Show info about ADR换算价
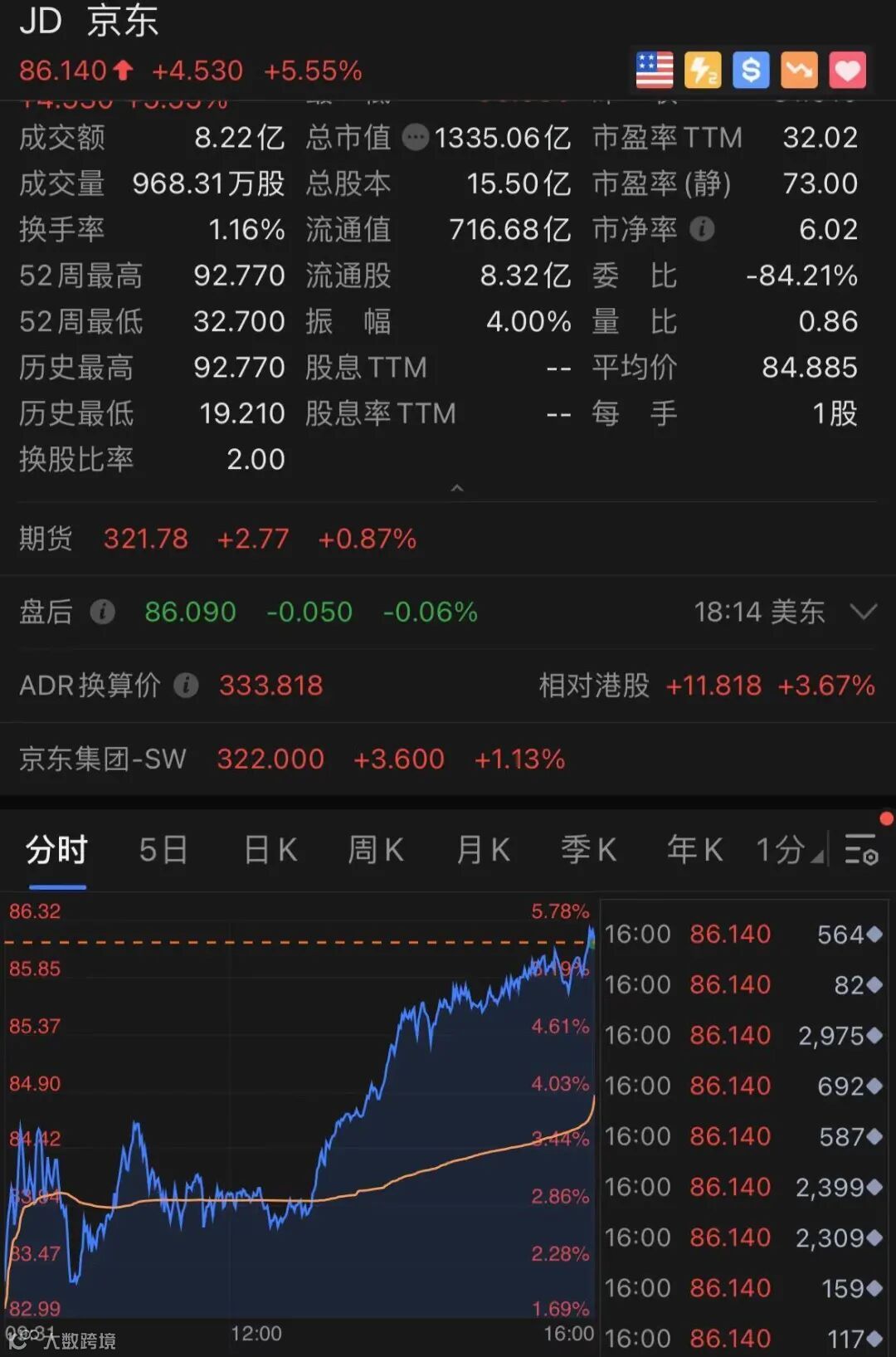The height and width of the screenshot is (1357, 896). [x=187, y=686]
